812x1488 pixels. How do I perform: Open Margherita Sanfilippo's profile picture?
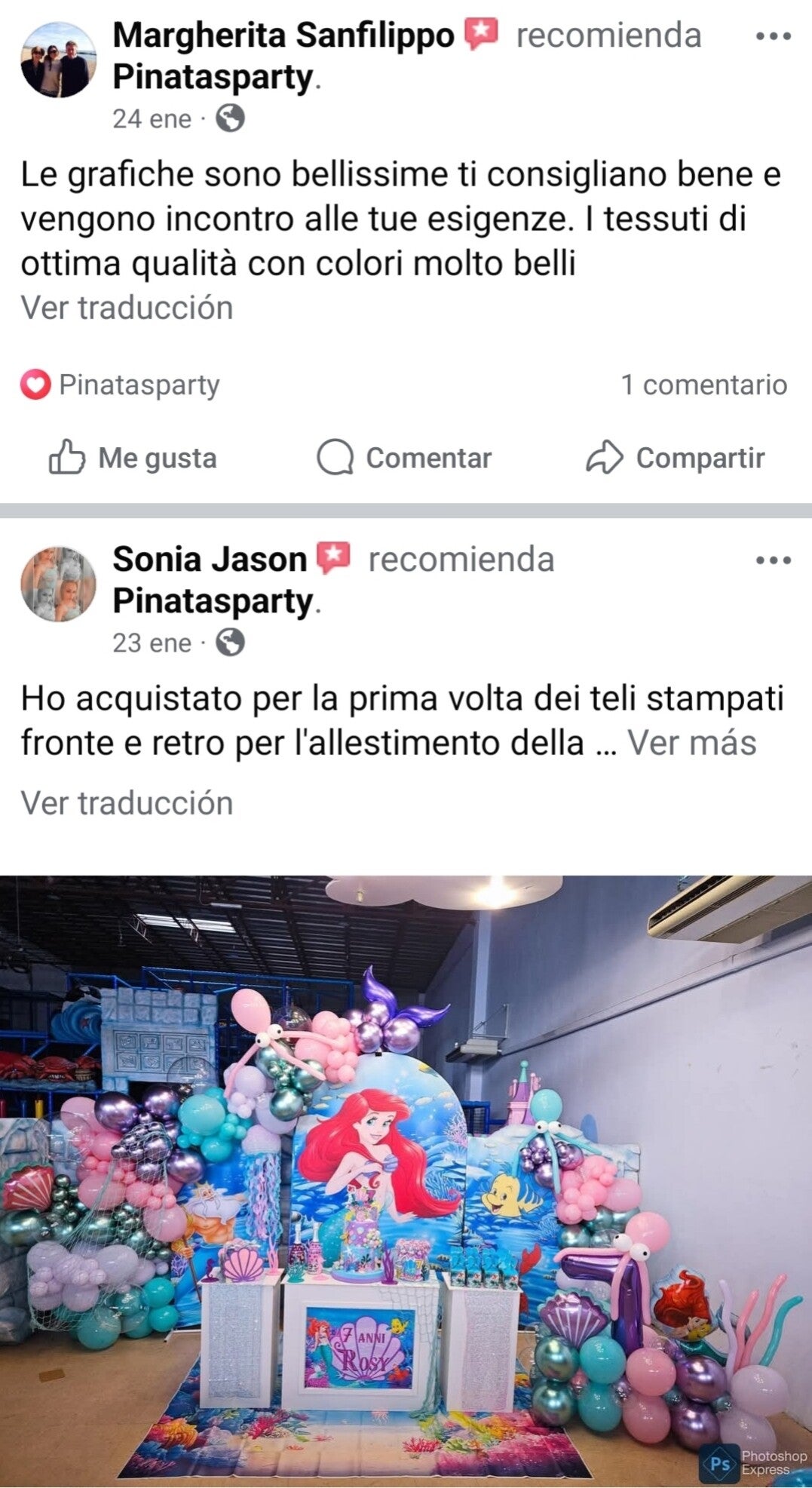pos(58,60)
